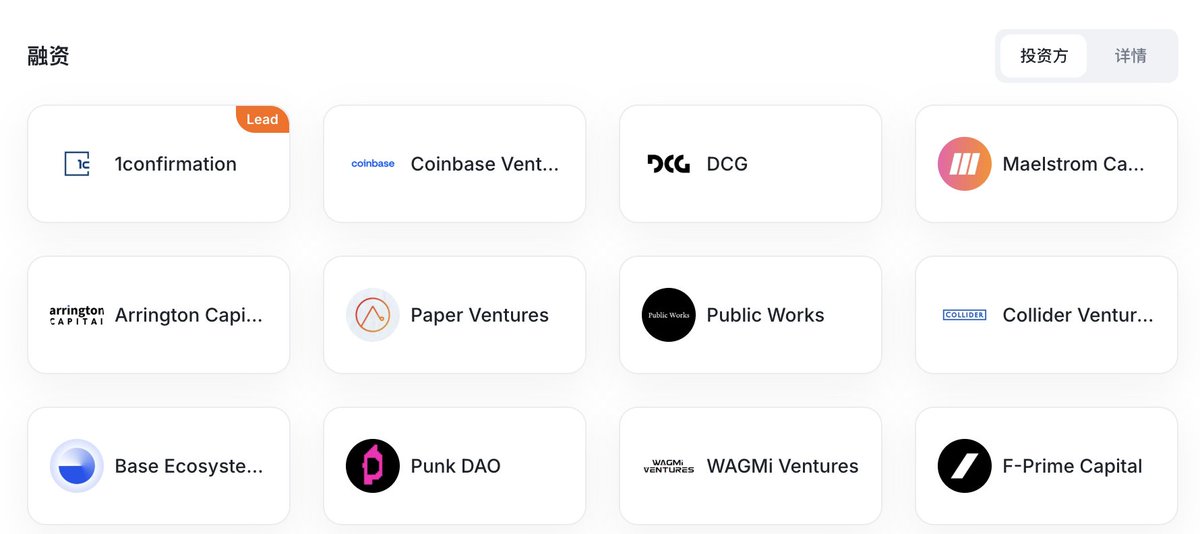Screen dimensions: 1200x534
Task: Open the Punk DAO card
Action: [x=454, y=466]
